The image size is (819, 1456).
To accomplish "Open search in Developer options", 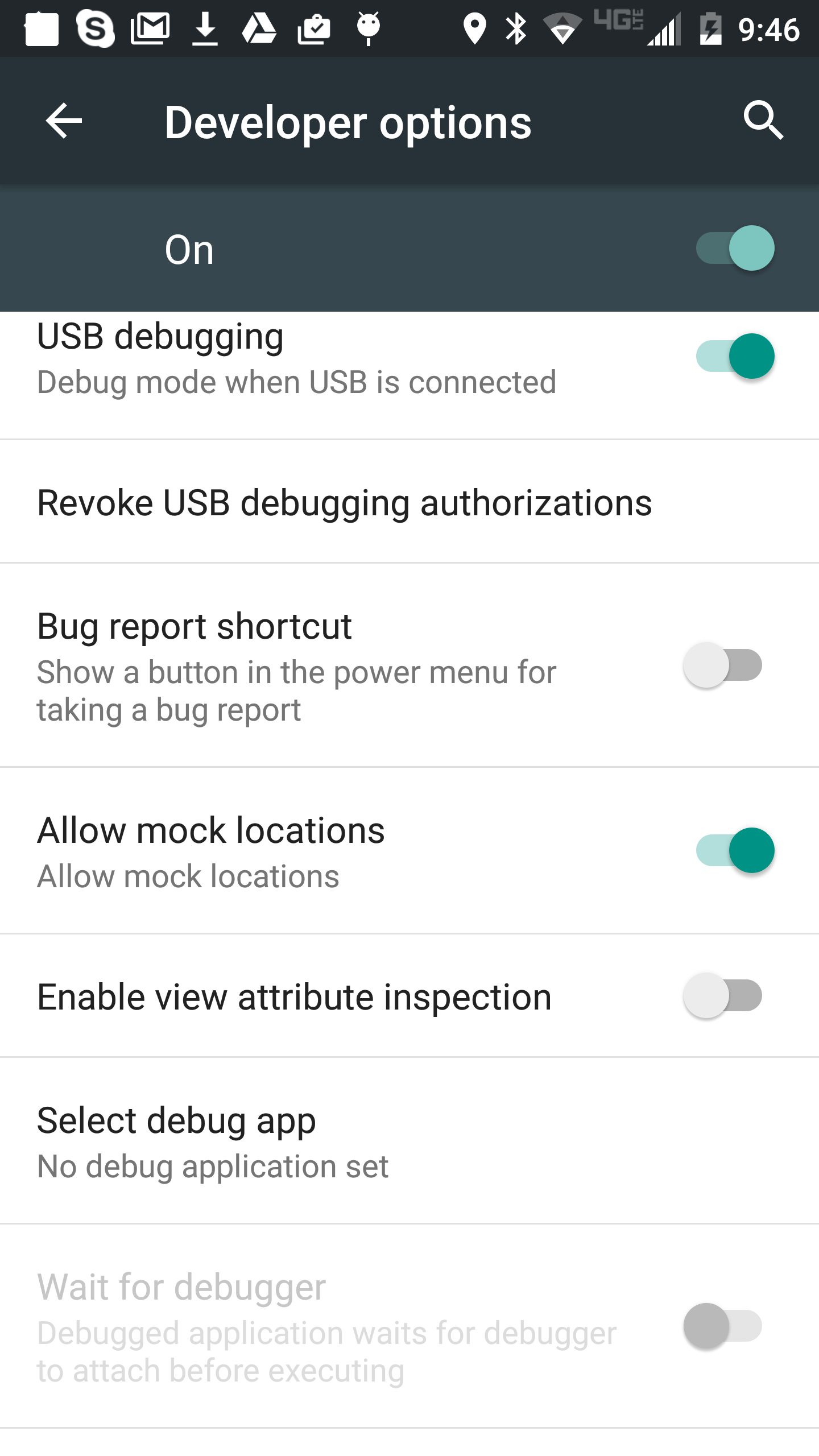I will coord(763,121).
